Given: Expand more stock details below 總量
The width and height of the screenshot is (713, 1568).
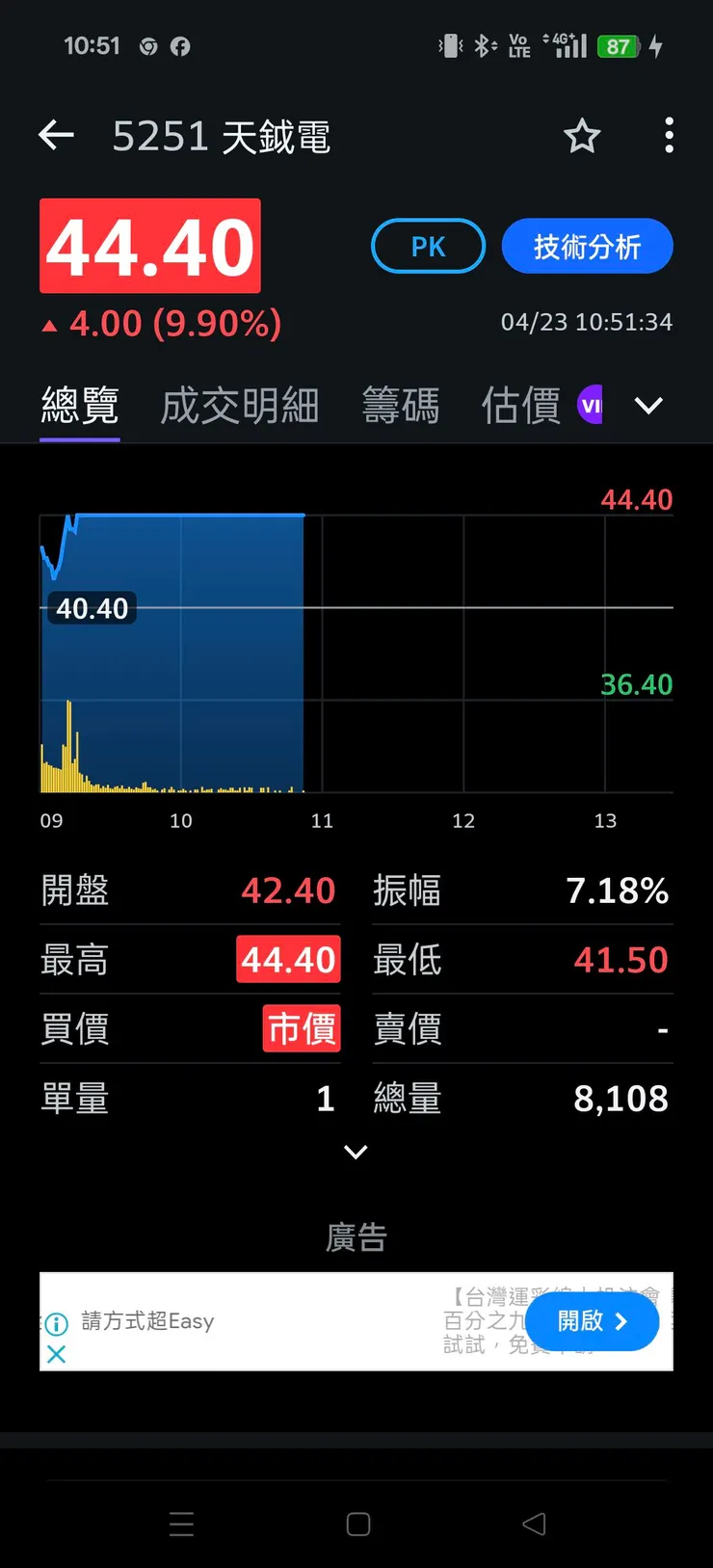Looking at the screenshot, I should [x=356, y=1152].
